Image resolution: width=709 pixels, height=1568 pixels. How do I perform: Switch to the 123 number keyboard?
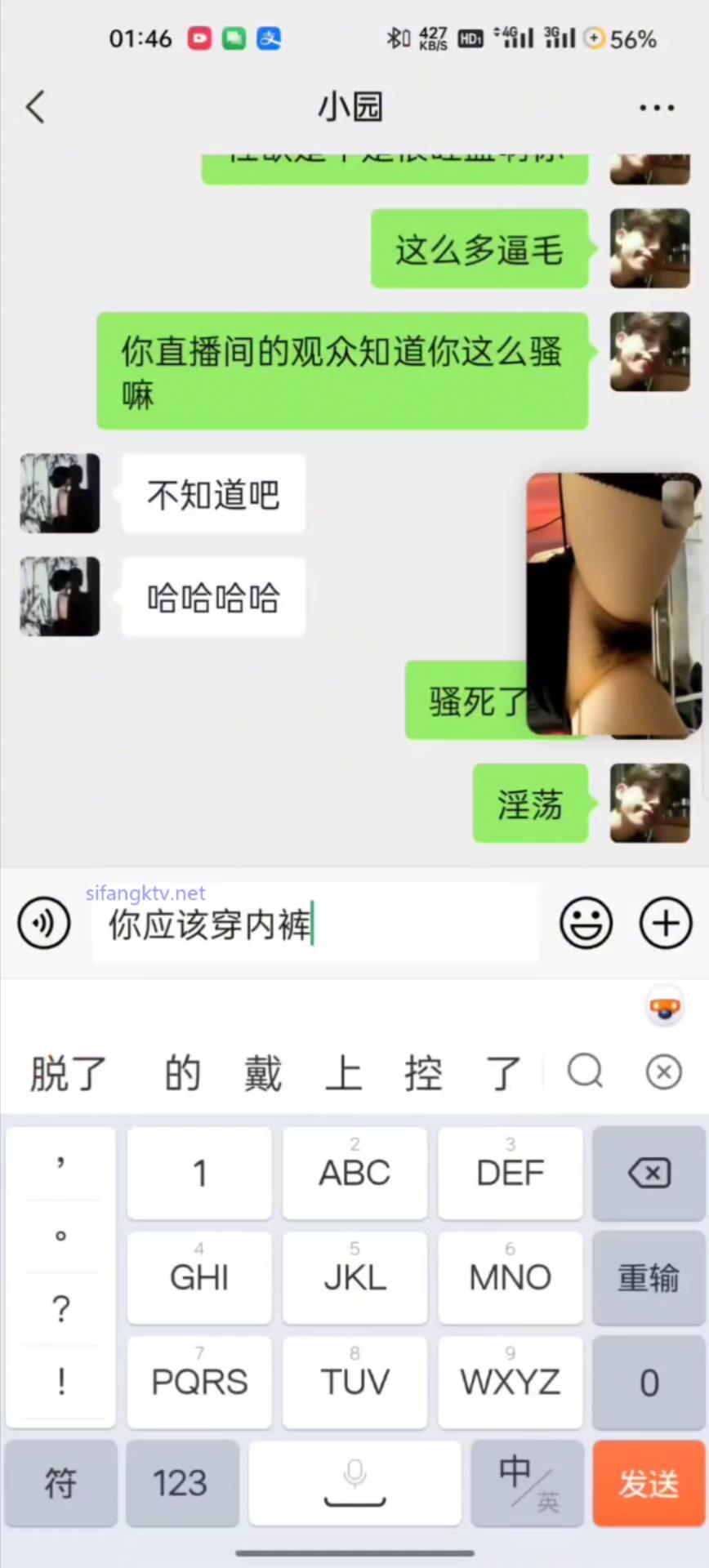[181, 1484]
